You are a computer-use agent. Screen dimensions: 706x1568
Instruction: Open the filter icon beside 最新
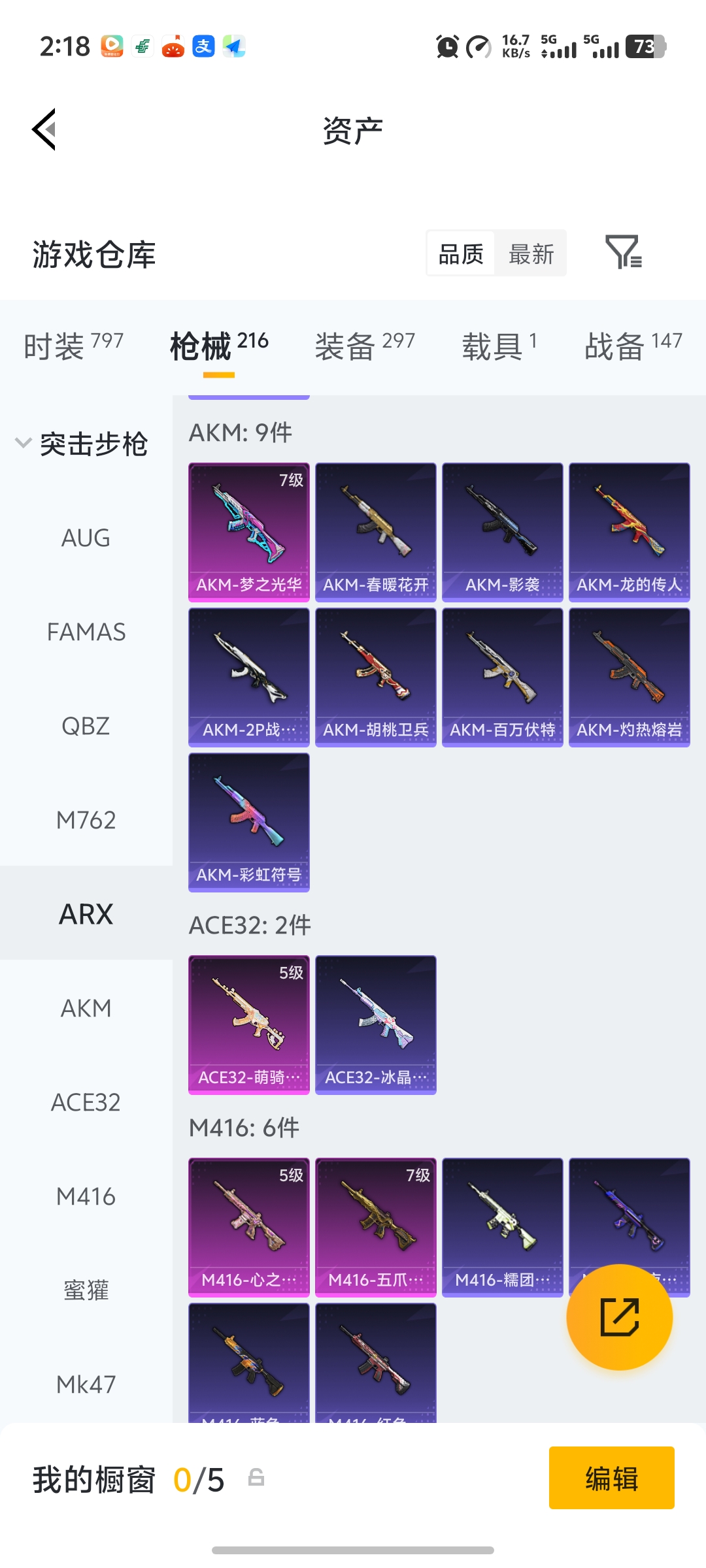point(623,252)
